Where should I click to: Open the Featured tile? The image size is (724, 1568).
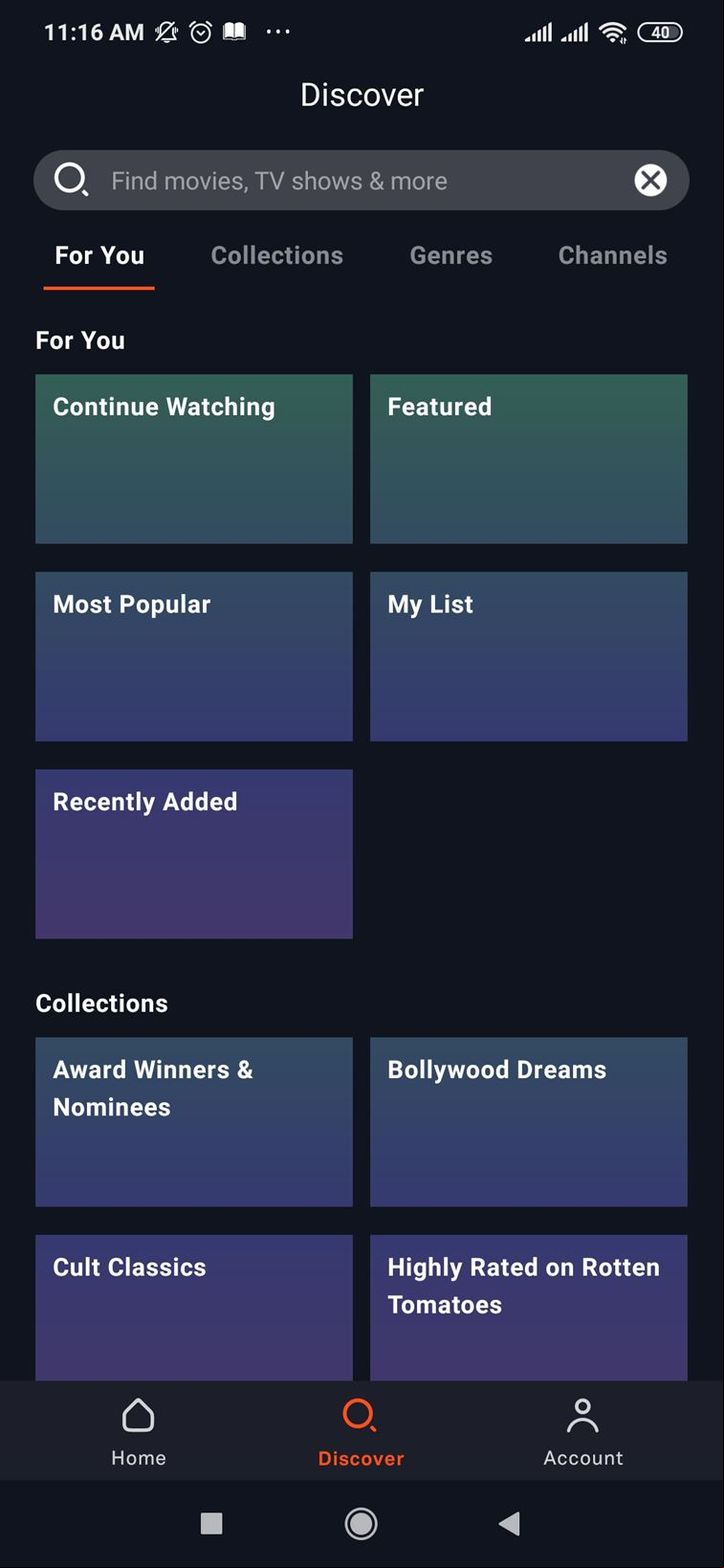529,459
